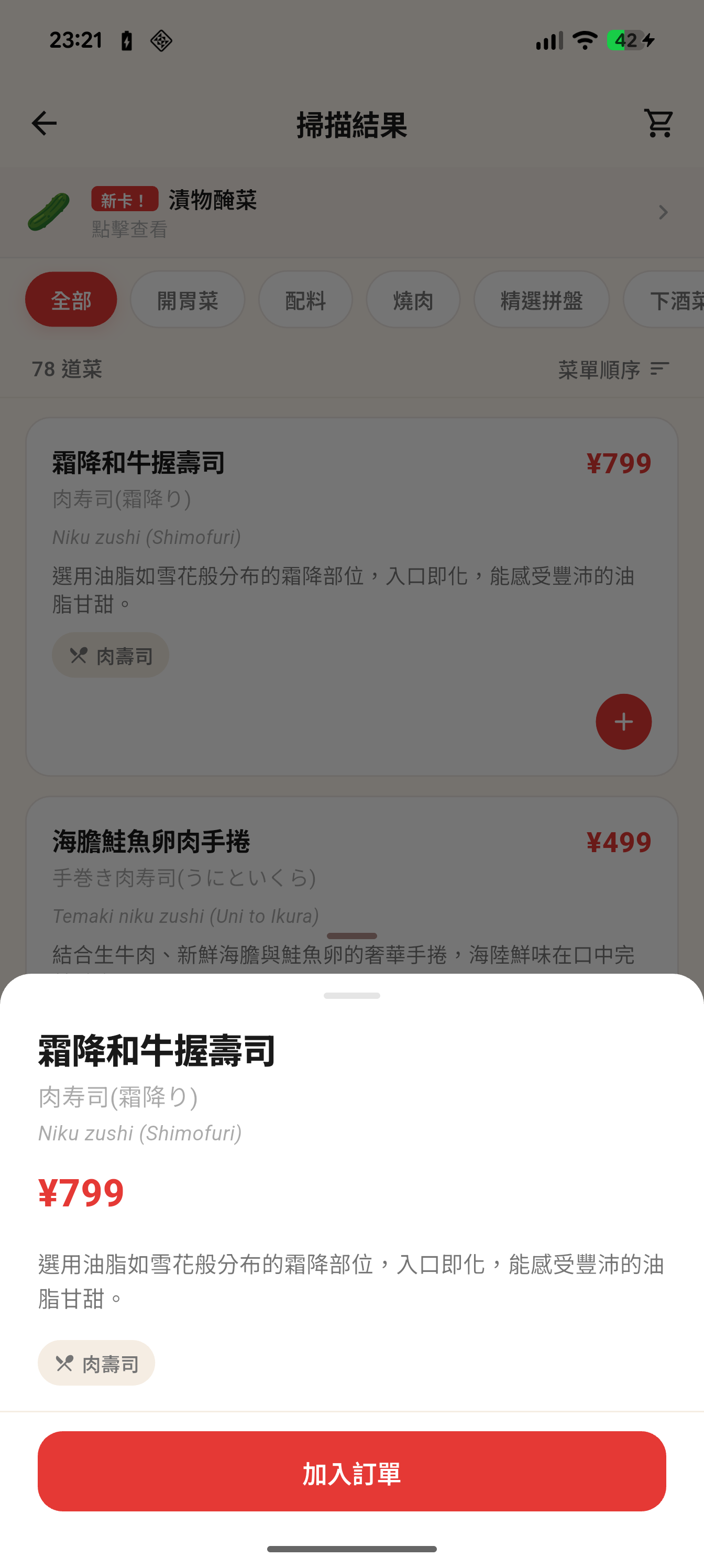Image resolution: width=704 pixels, height=1568 pixels.
Task: Select the 全部 category filter
Action: [71, 299]
